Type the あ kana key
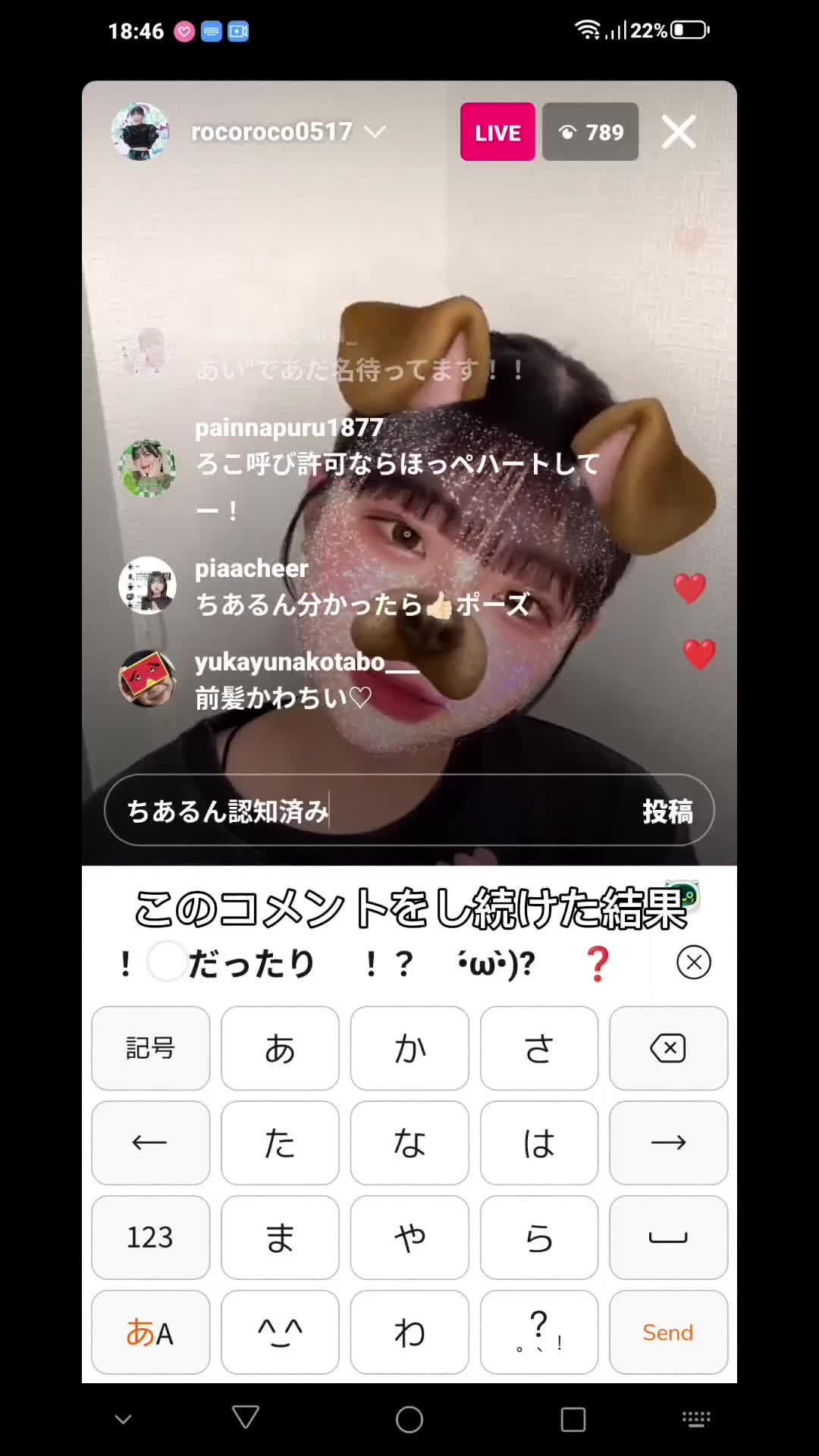Screen dimensions: 819x1456 coord(280,1048)
